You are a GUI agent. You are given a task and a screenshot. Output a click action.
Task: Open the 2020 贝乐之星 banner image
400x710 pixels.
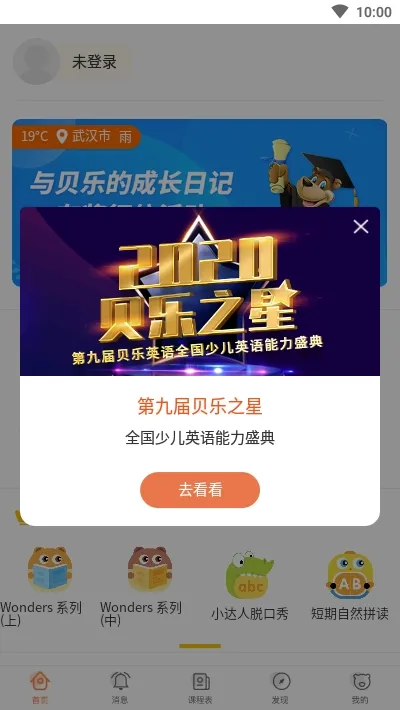pyautogui.click(x=200, y=291)
